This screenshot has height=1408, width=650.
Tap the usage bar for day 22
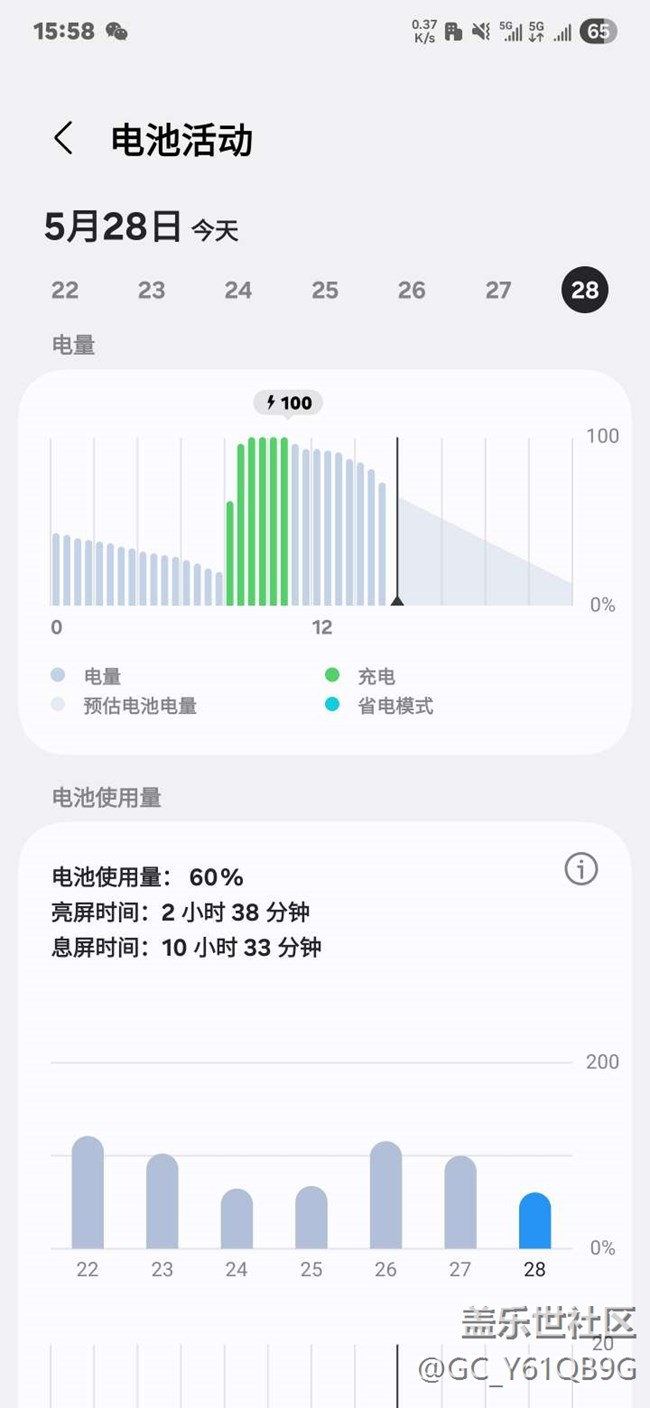click(x=88, y=1193)
